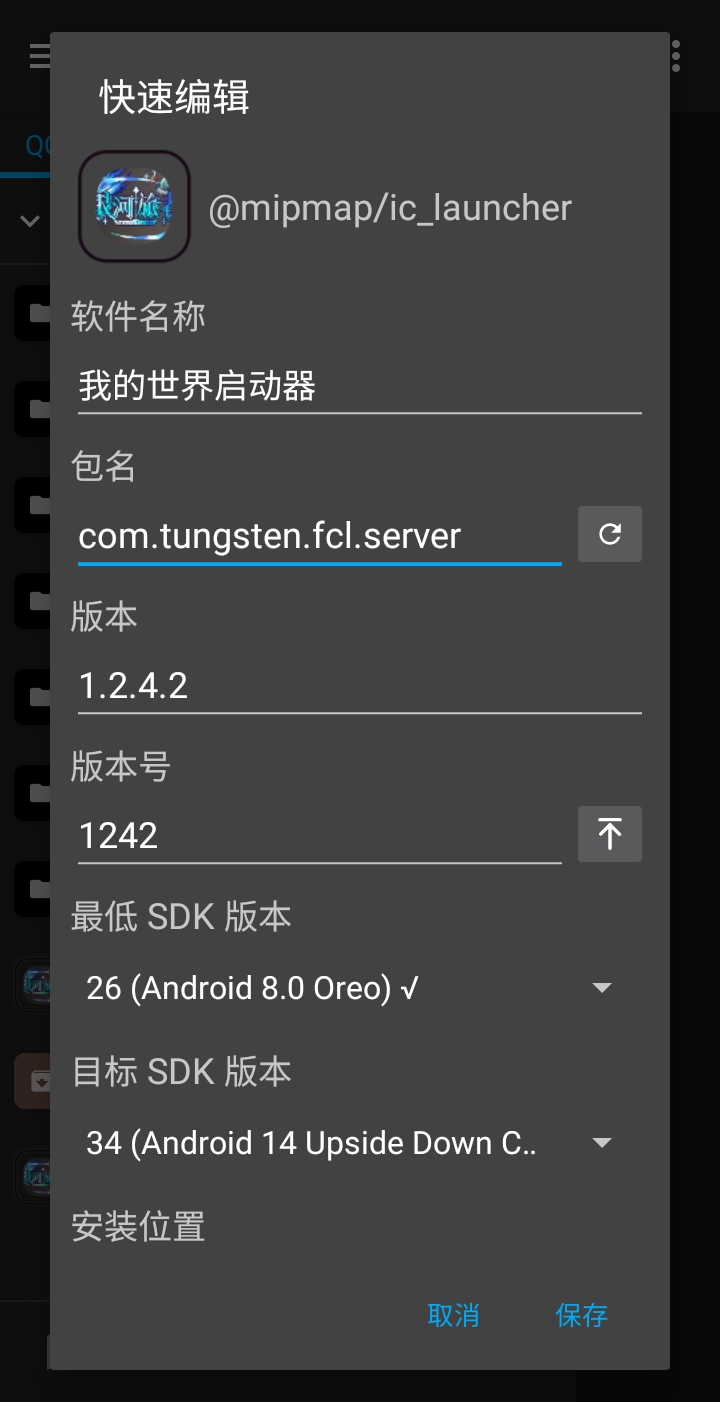Tap 取消 to cancel the quick edit
The width and height of the screenshot is (720, 1402).
tap(453, 1315)
